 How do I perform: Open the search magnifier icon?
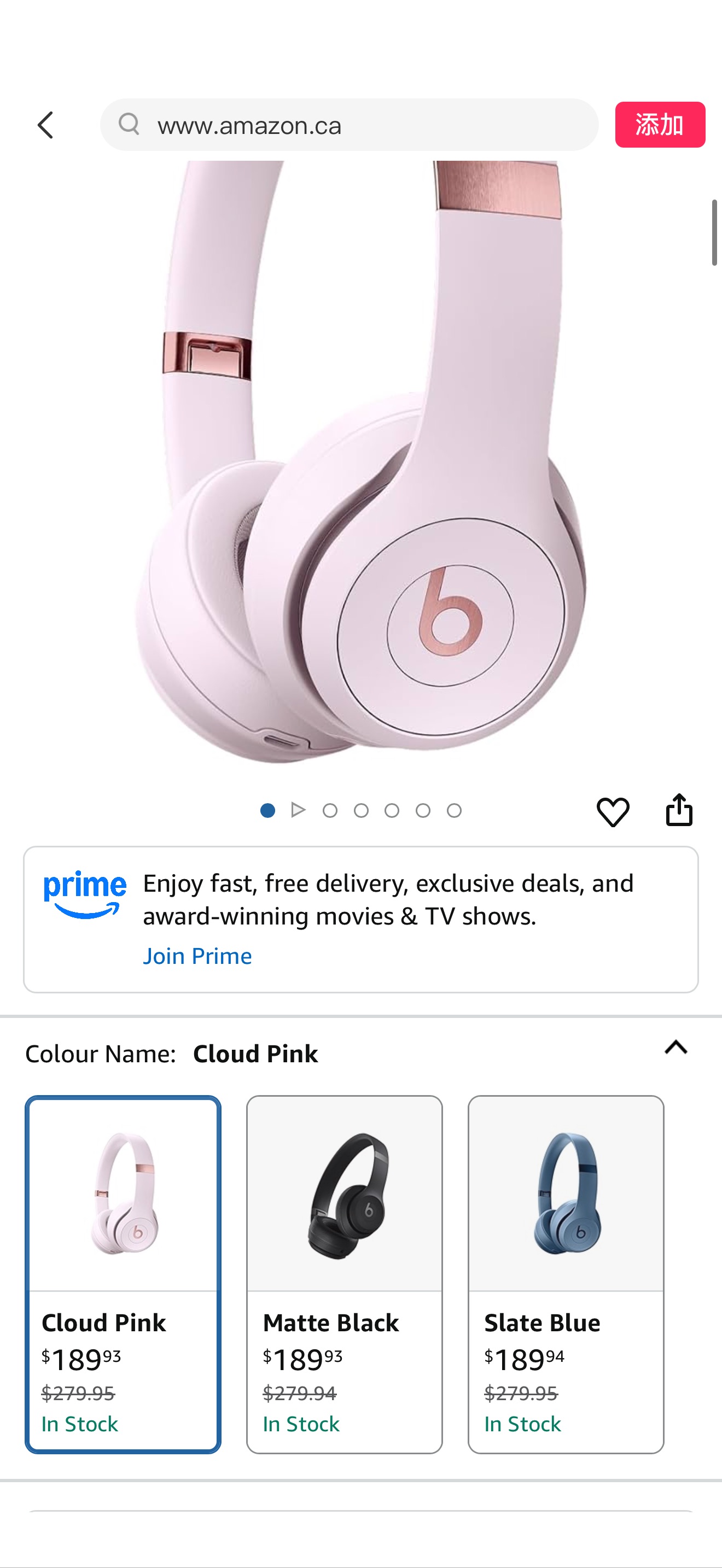tap(129, 125)
